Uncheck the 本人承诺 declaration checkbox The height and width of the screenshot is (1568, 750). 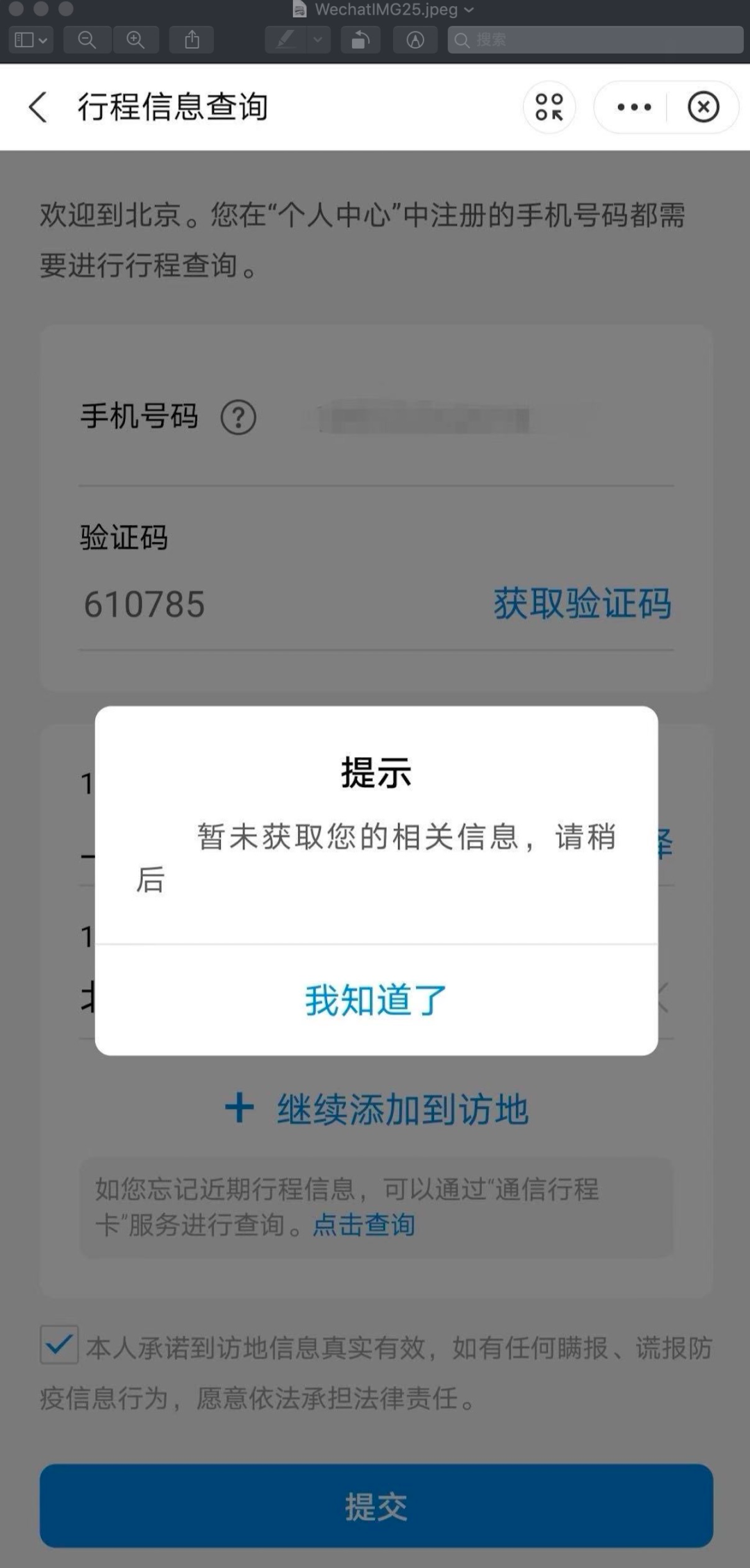tap(59, 1345)
